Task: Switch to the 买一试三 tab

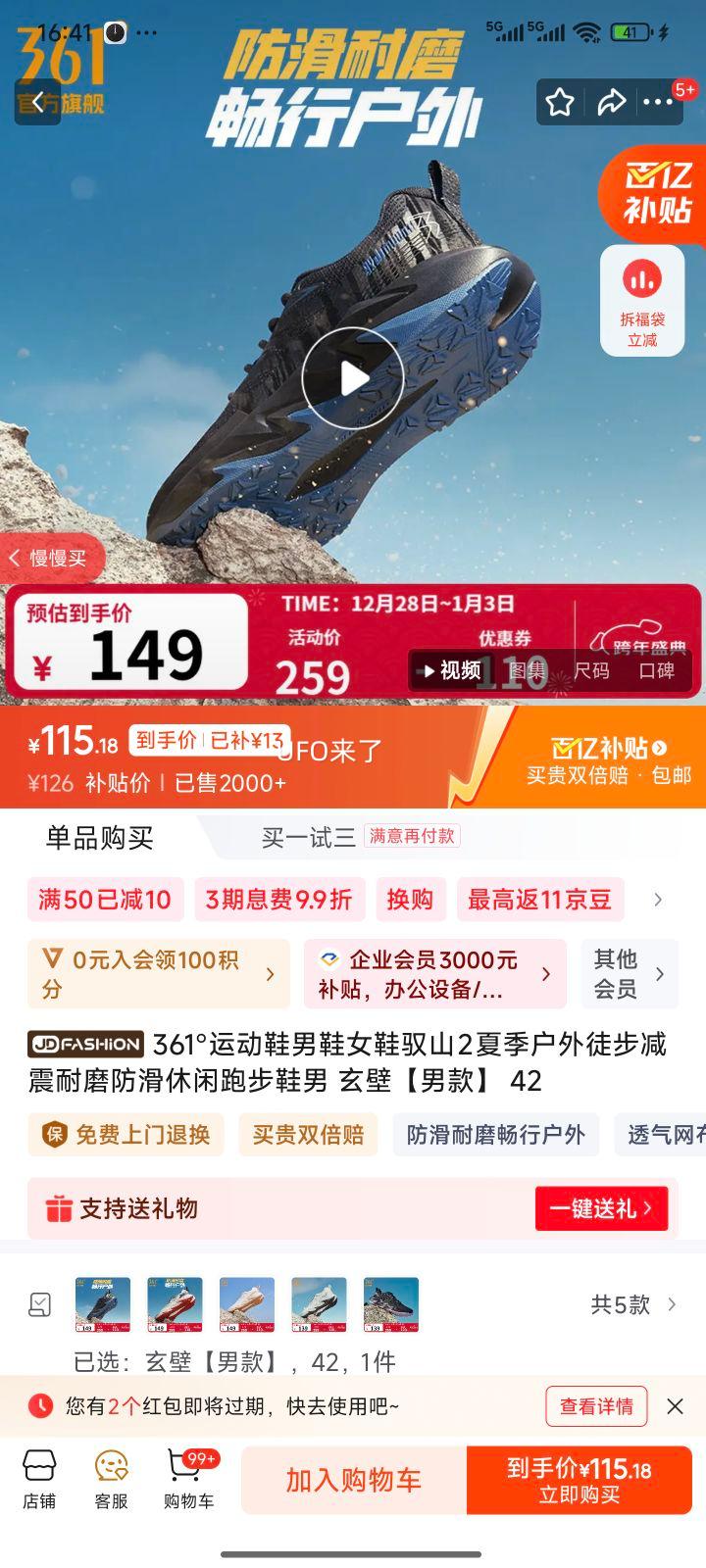Action: [308, 838]
